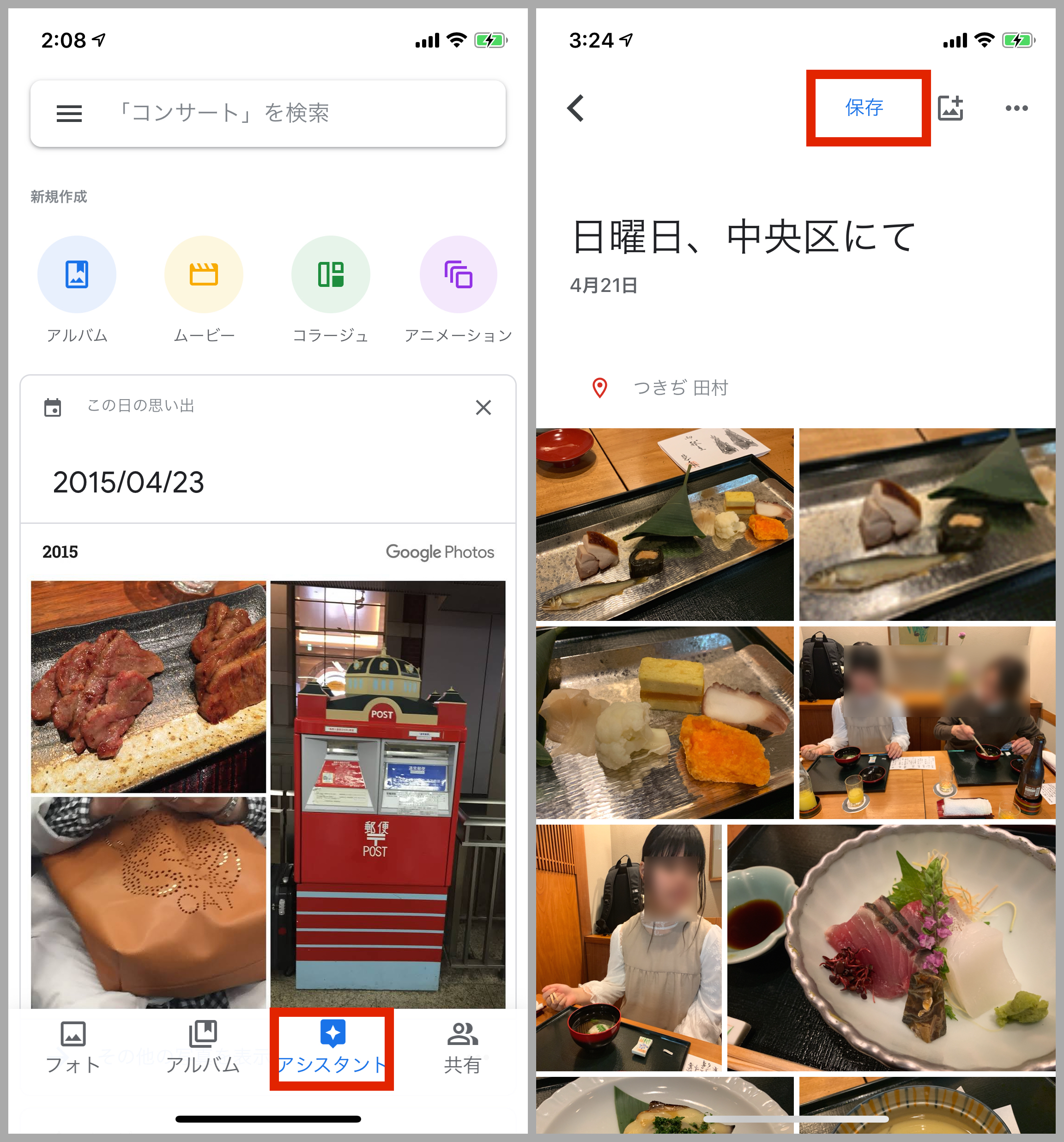The height and width of the screenshot is (1142, 1064).
Task: Open the three-dot overflow menu
Action: coord(1016,108)
